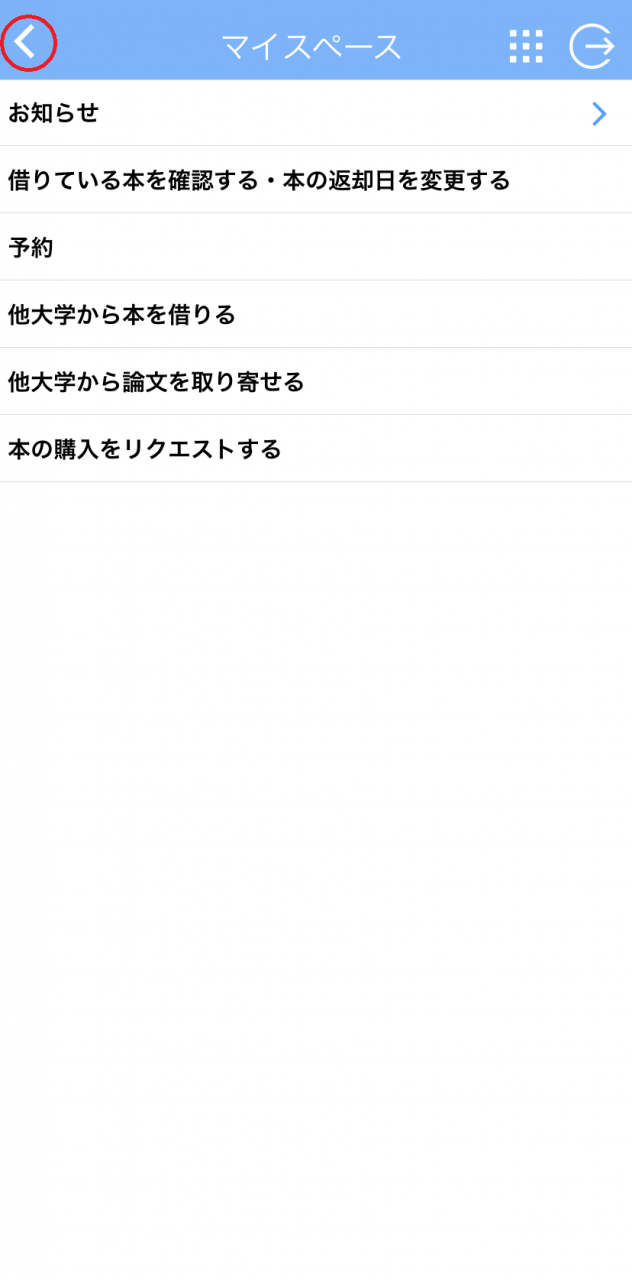Screen dimensions: 632x1280
Task: Open the grid menu icon
Action: pos(526,47)
